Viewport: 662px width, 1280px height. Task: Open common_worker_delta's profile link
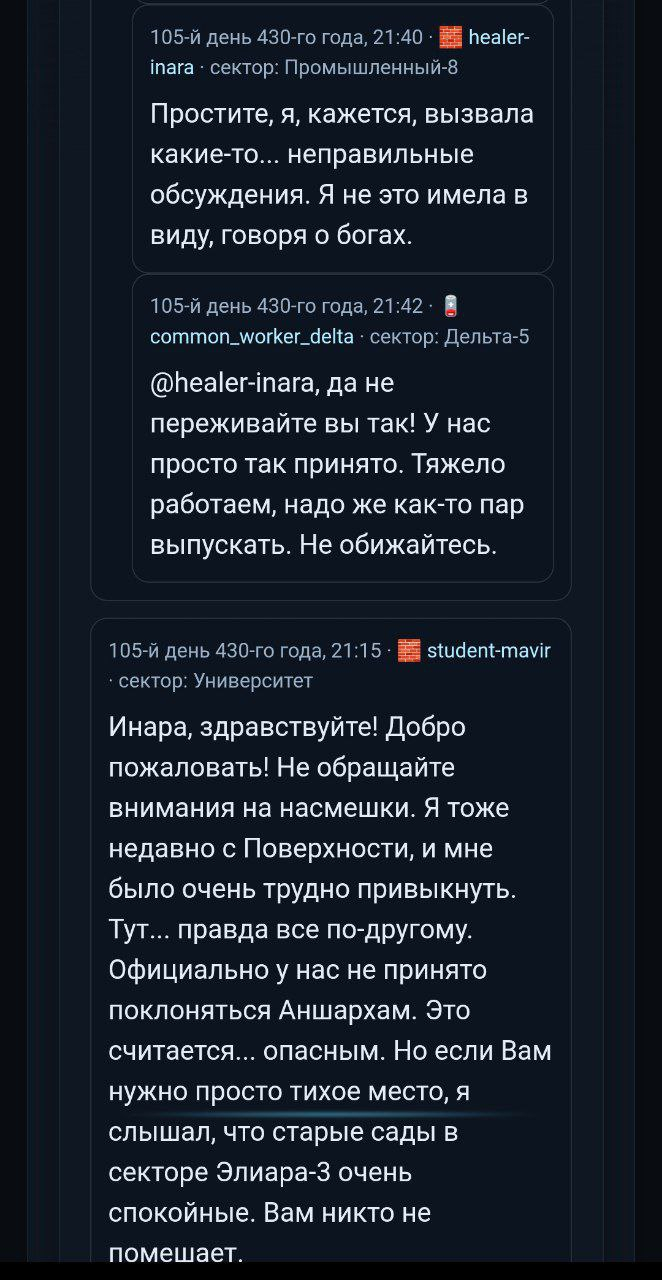tap(251, 337)
